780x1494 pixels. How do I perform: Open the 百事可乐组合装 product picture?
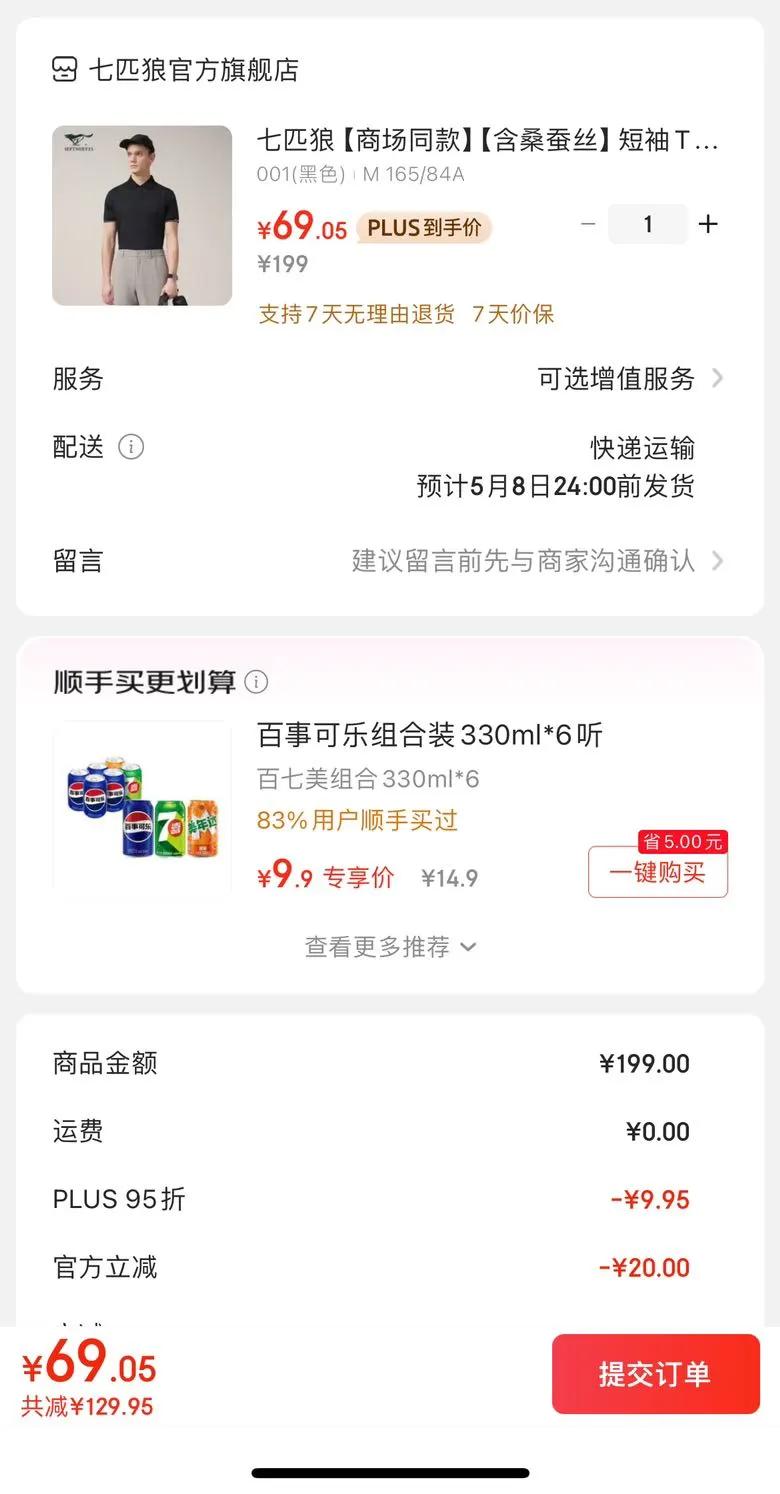click(x=142, y=806)
